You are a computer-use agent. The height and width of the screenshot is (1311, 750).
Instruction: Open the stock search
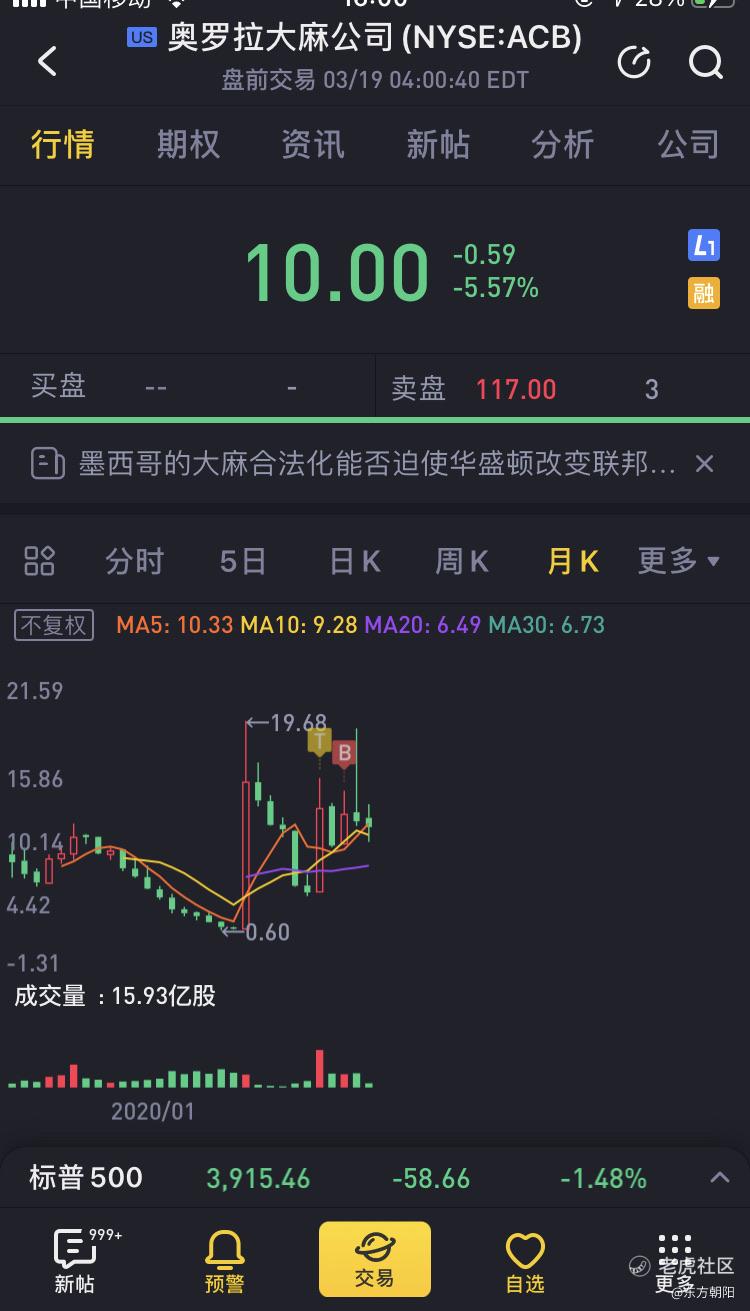pyautogui.click(x=706, y=62)
